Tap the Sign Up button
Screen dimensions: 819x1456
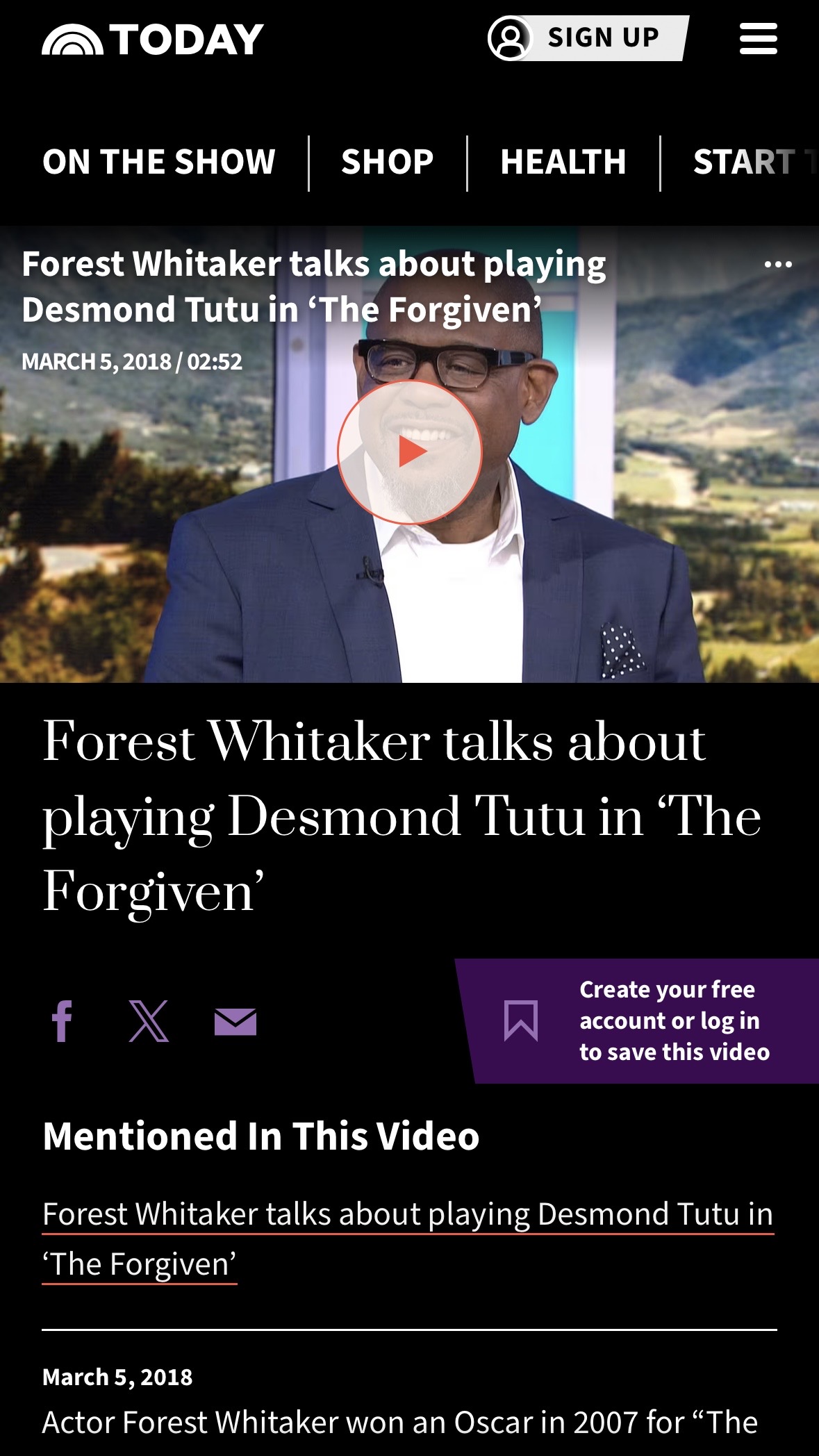[588, 38]
